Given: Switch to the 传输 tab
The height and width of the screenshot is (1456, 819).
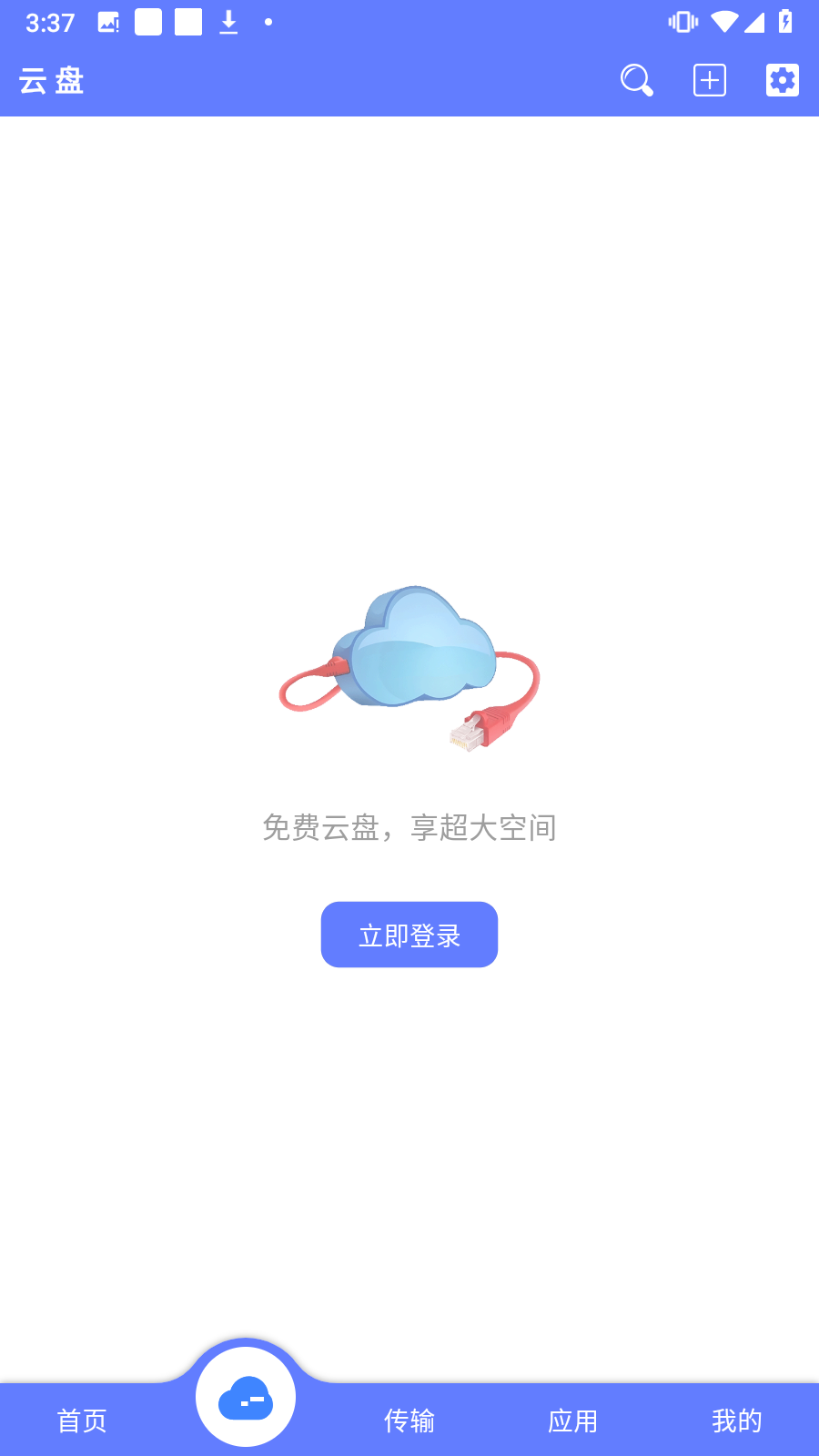Looking at the screenshot, I should (x=409, y=1420).
